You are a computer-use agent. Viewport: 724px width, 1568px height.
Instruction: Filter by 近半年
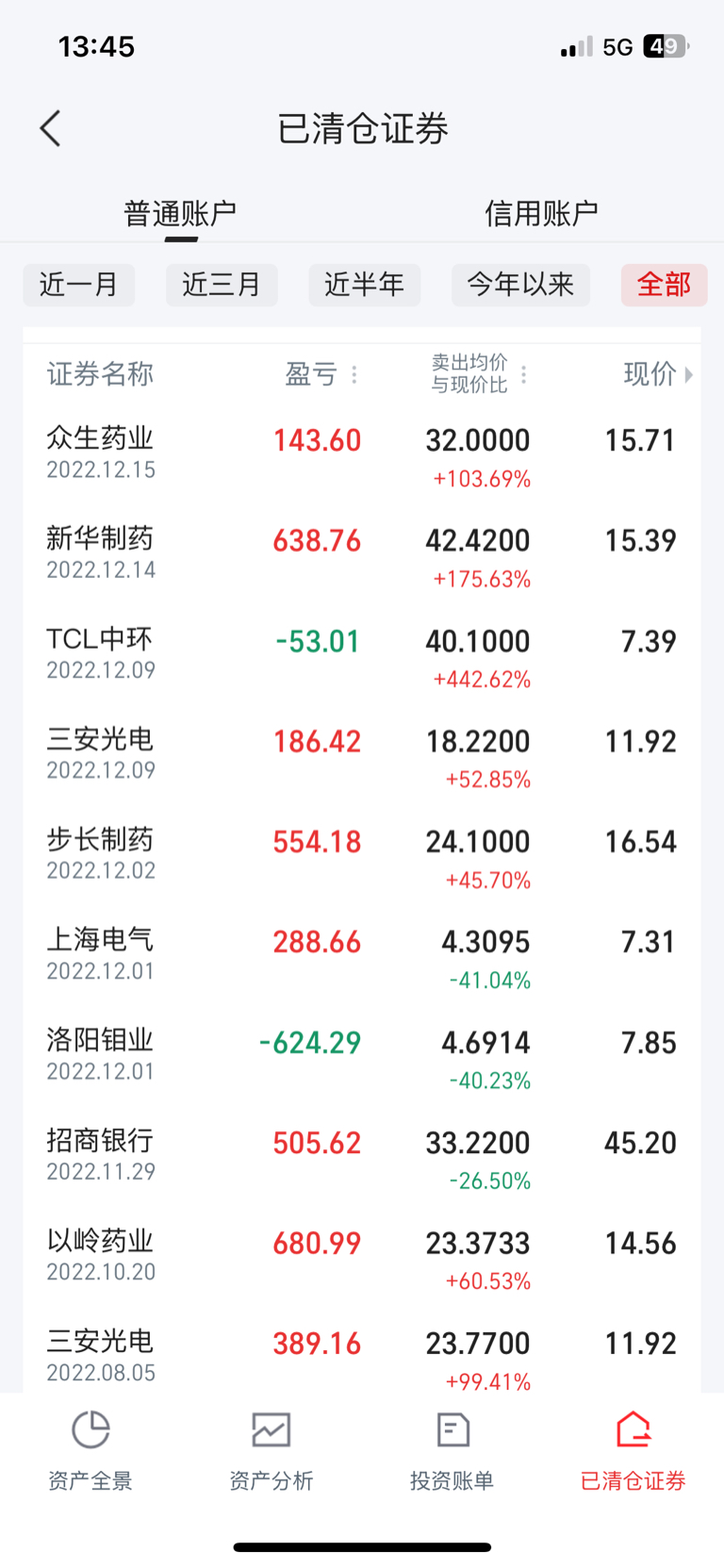point(365,285)
